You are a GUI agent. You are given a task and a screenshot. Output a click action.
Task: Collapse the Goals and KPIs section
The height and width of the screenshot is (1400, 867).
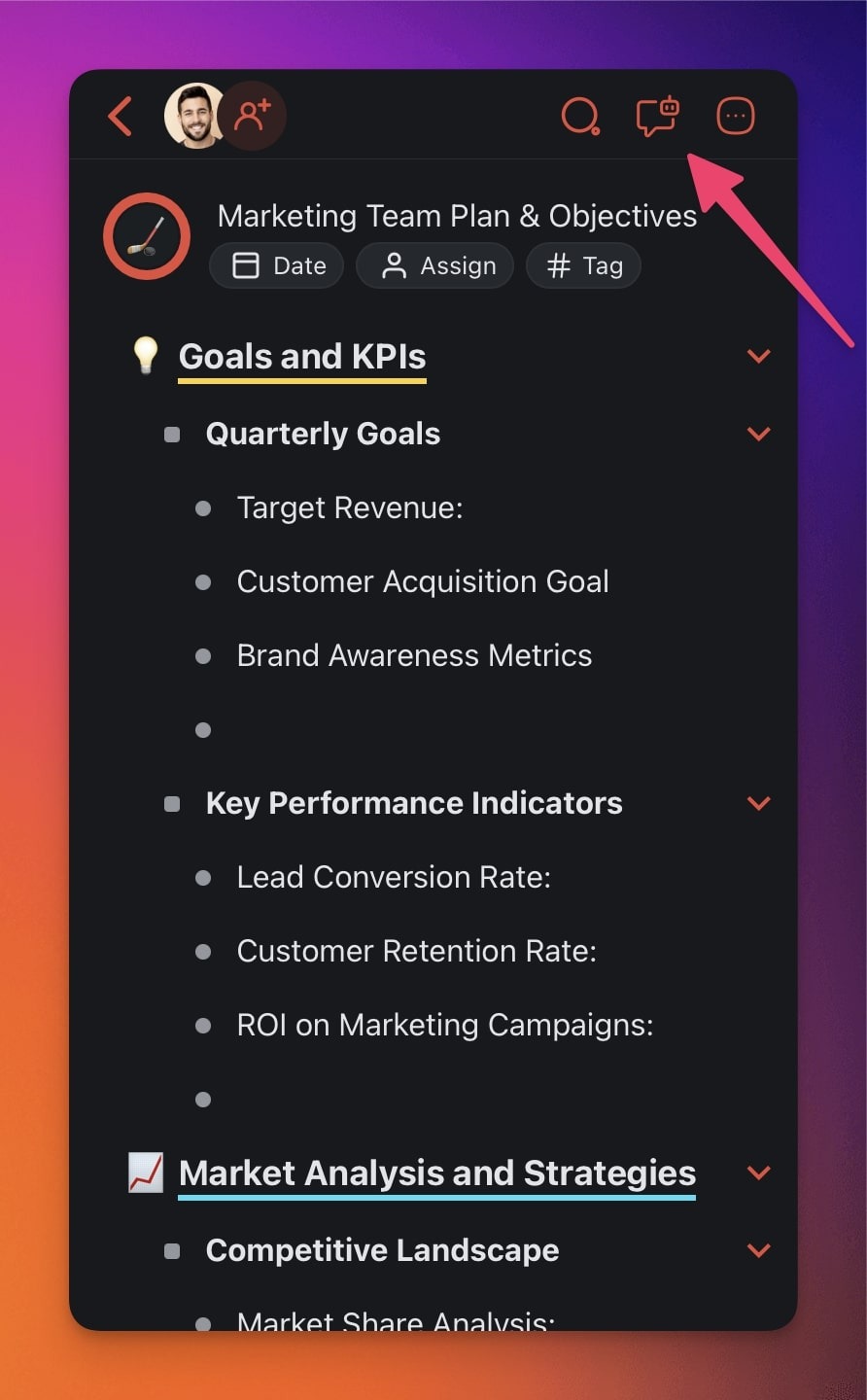point(758,356)
